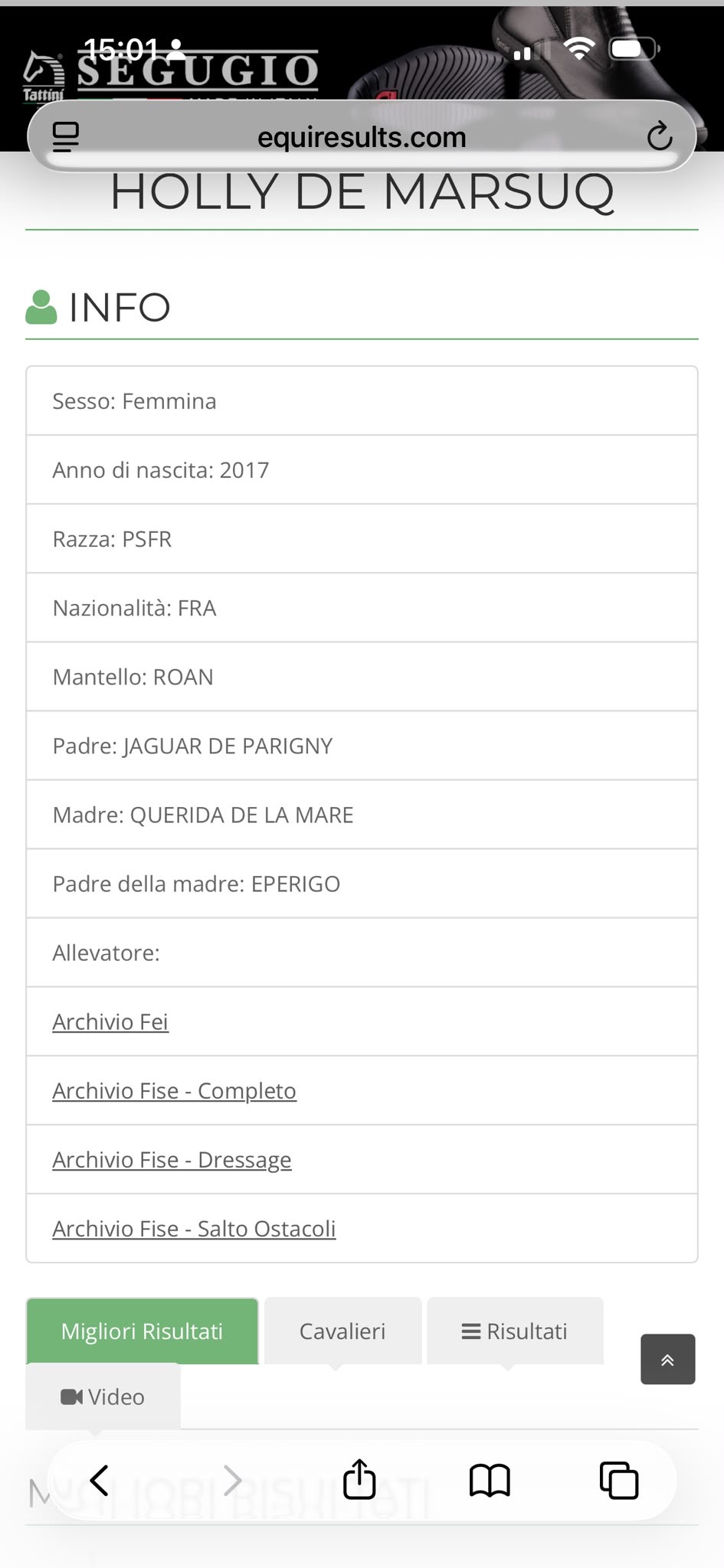Open Archivio Fise - Dressage link
The width and height of the screenshot is (724, 1568).
pyautogui.click(x=172, y=1159)
